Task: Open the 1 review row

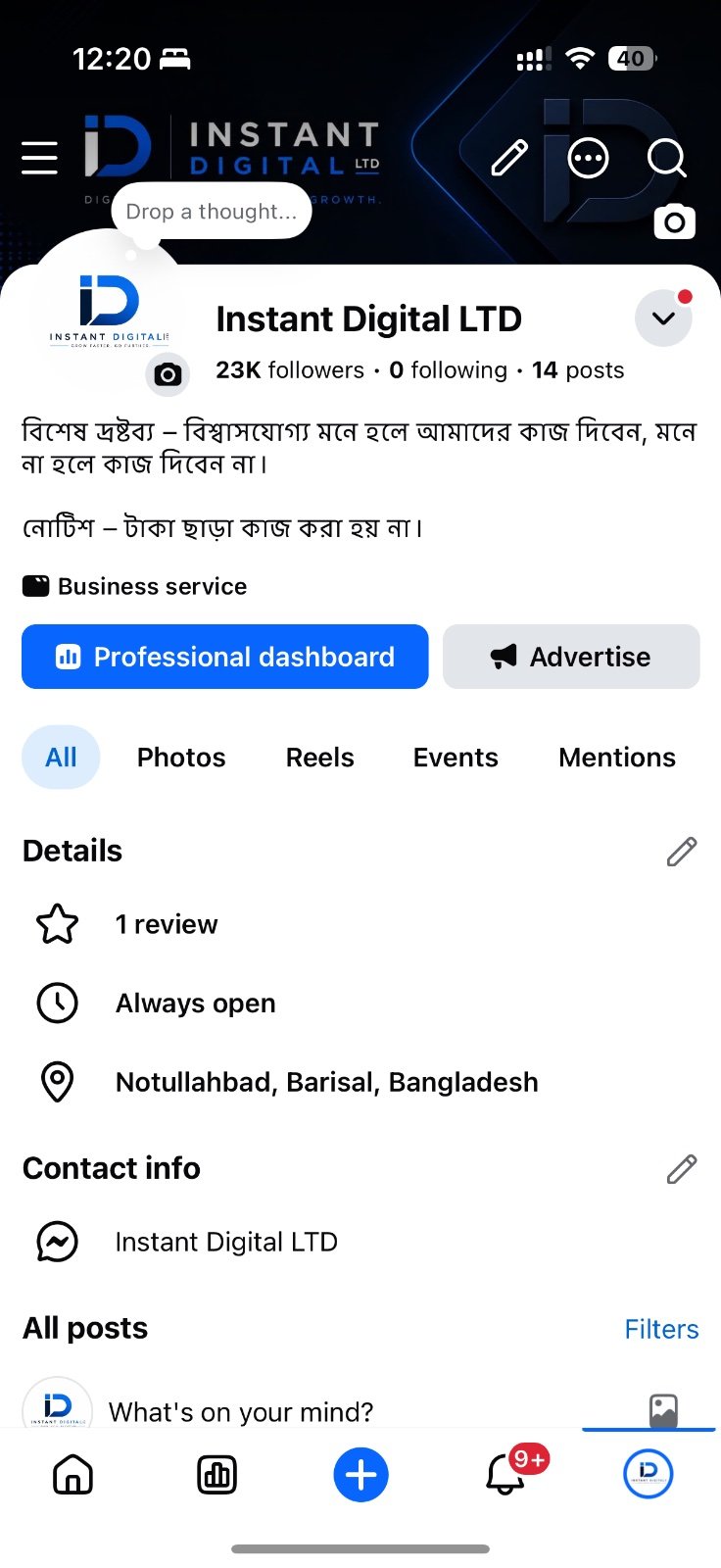Action: [x=360, y=924]
